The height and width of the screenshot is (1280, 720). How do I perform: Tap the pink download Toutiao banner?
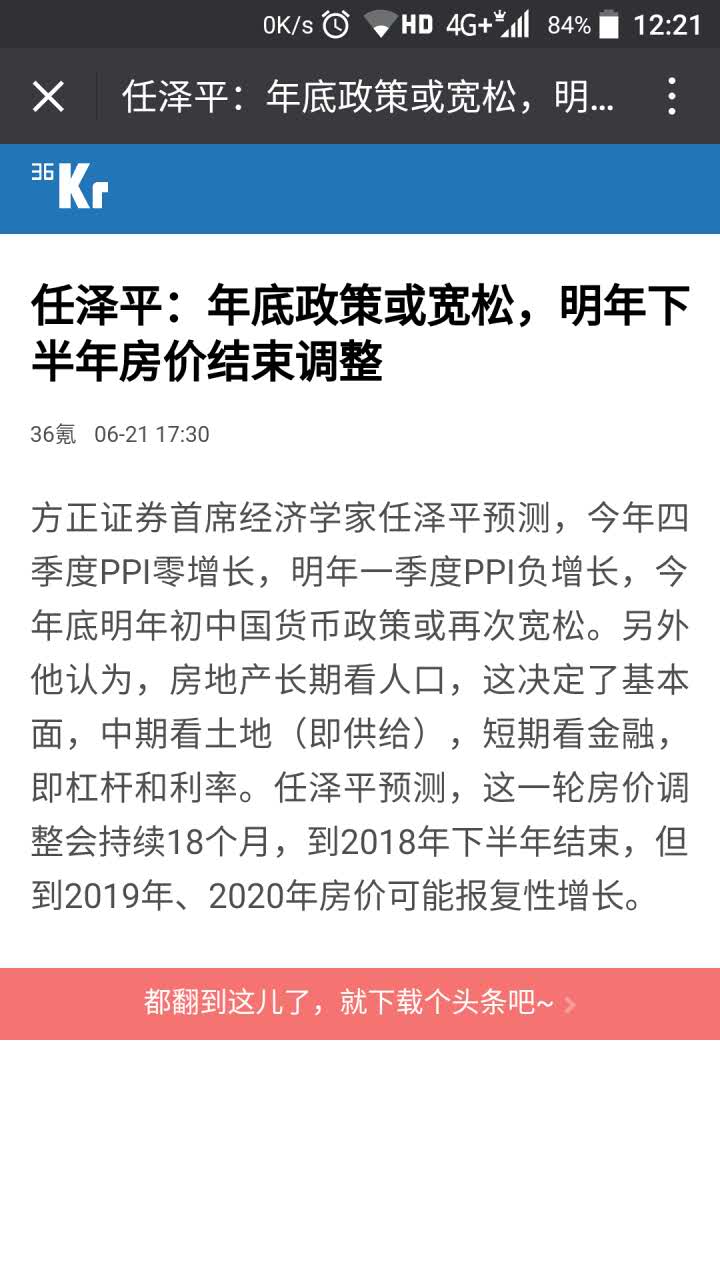[x=360, y=1003]
